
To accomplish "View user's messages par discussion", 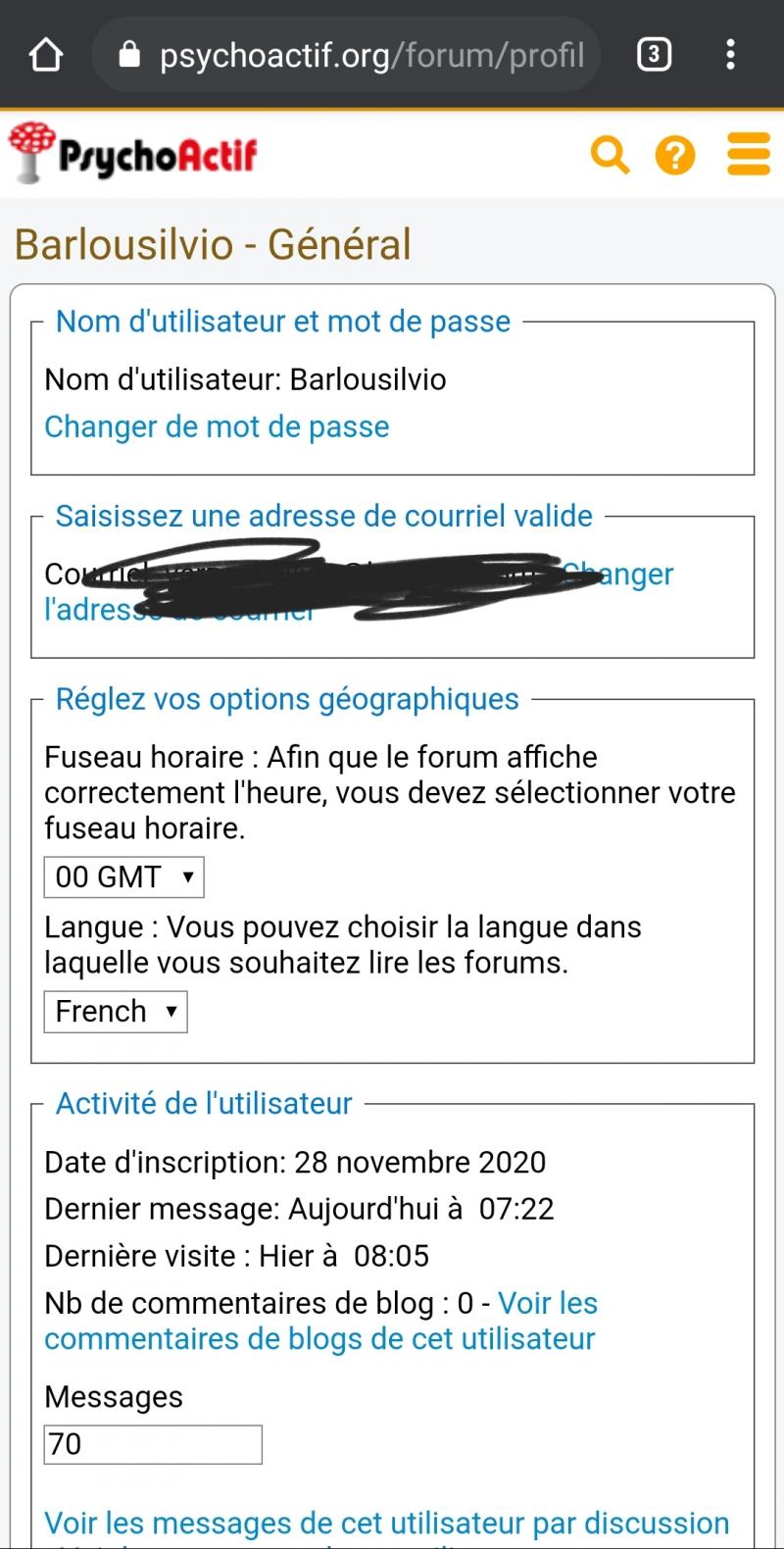I will pos(387,1524).
